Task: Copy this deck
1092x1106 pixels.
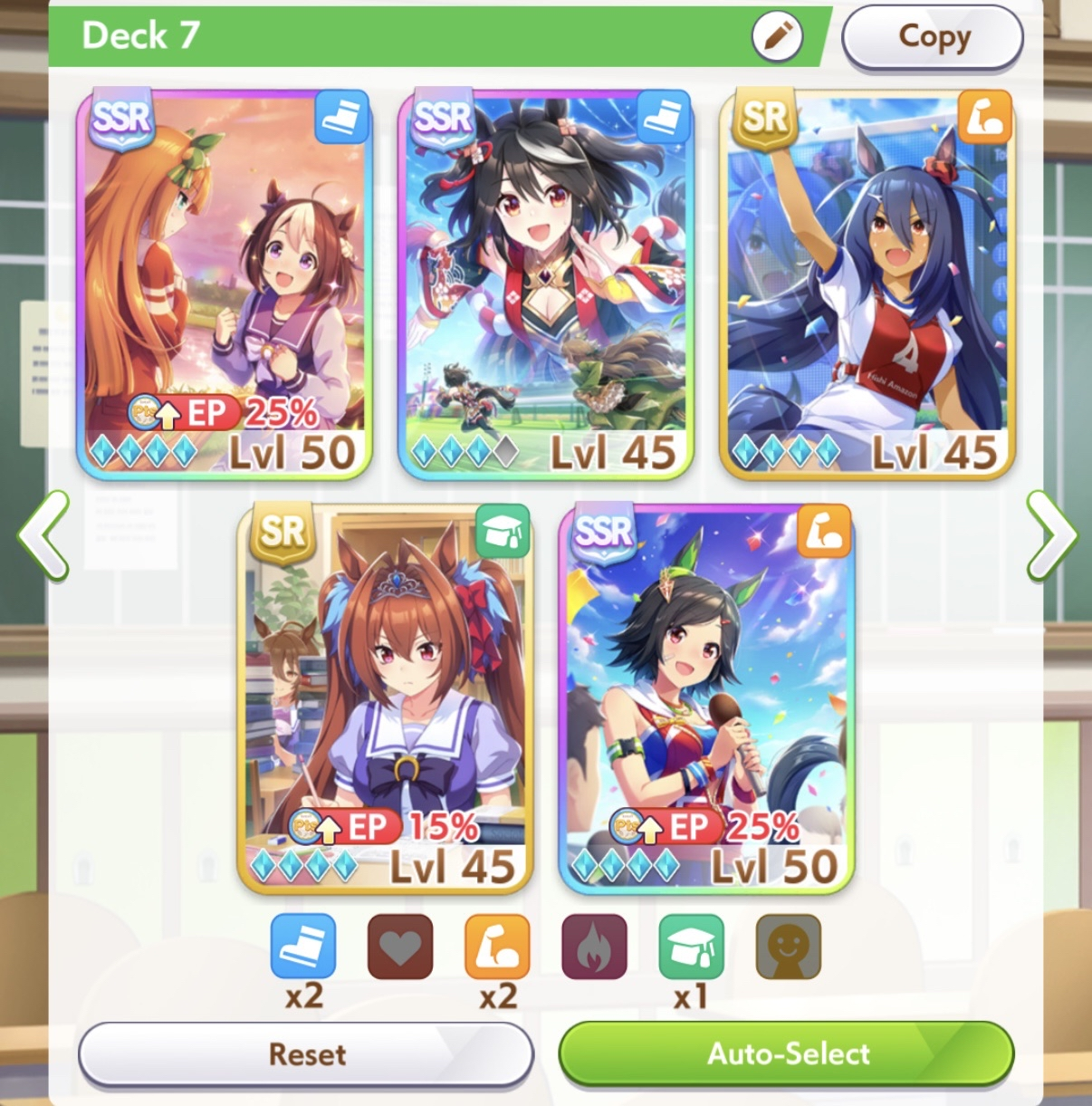Action: [x=933, y=37]
